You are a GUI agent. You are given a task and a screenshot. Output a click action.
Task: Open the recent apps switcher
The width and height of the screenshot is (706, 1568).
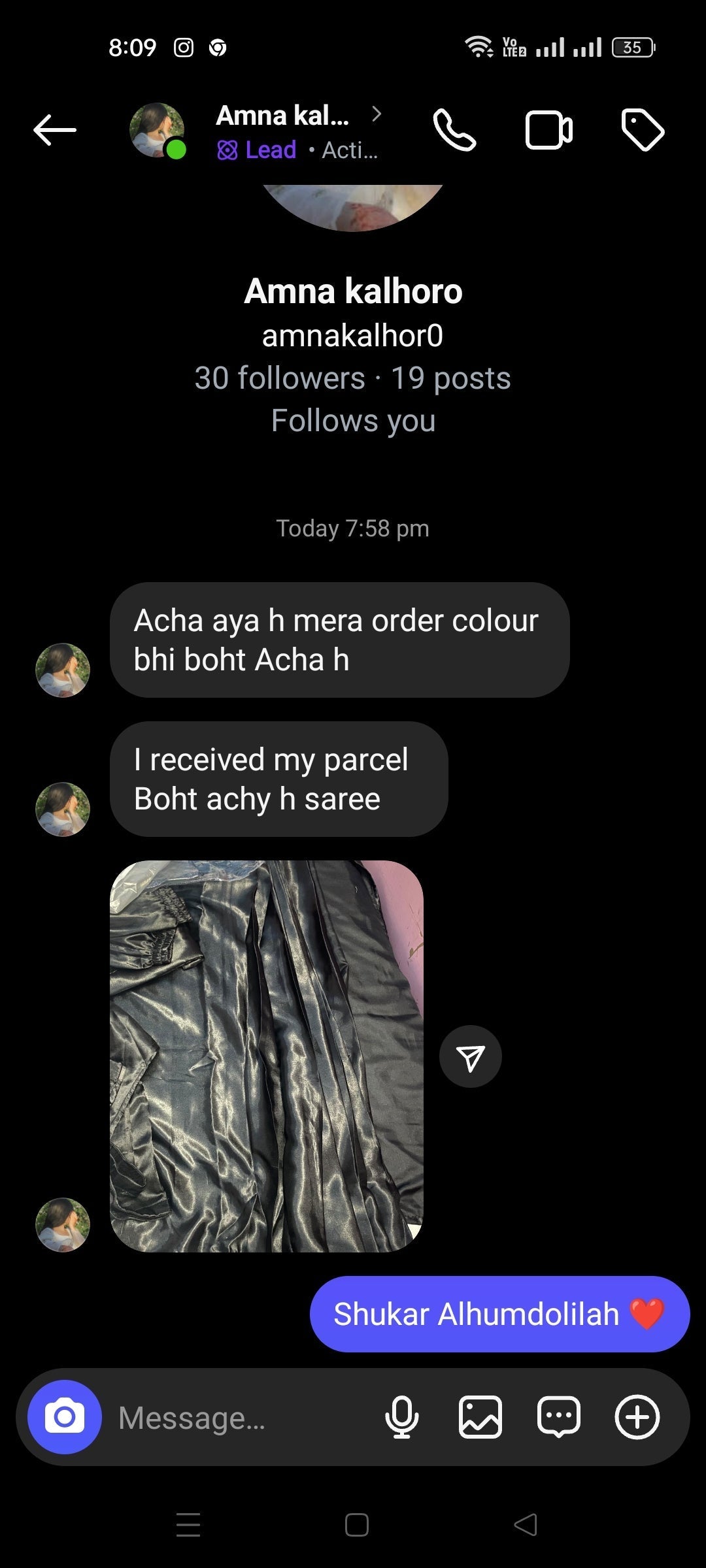(x=188, y=1525)
